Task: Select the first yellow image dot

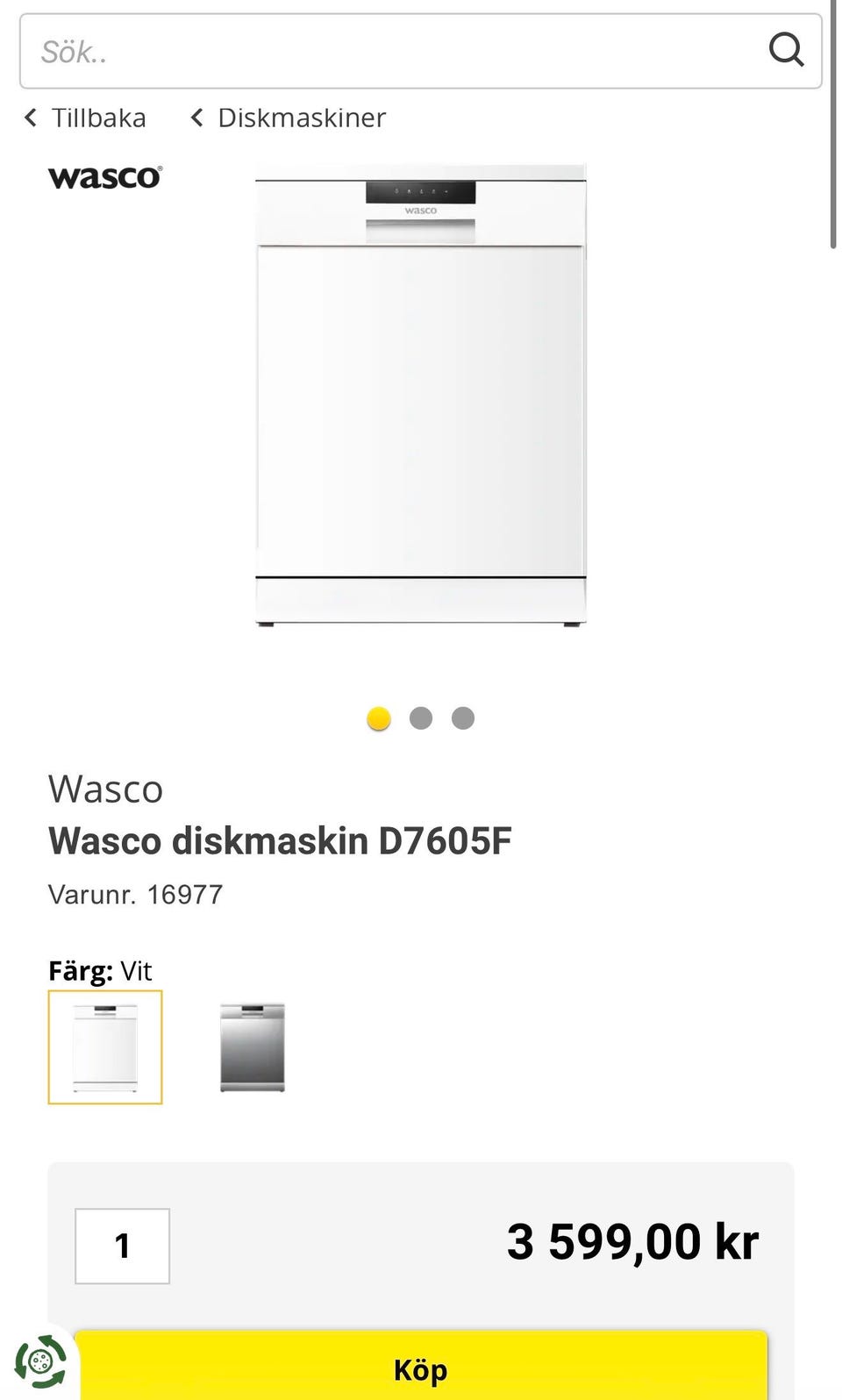Action: click(379, 718)
